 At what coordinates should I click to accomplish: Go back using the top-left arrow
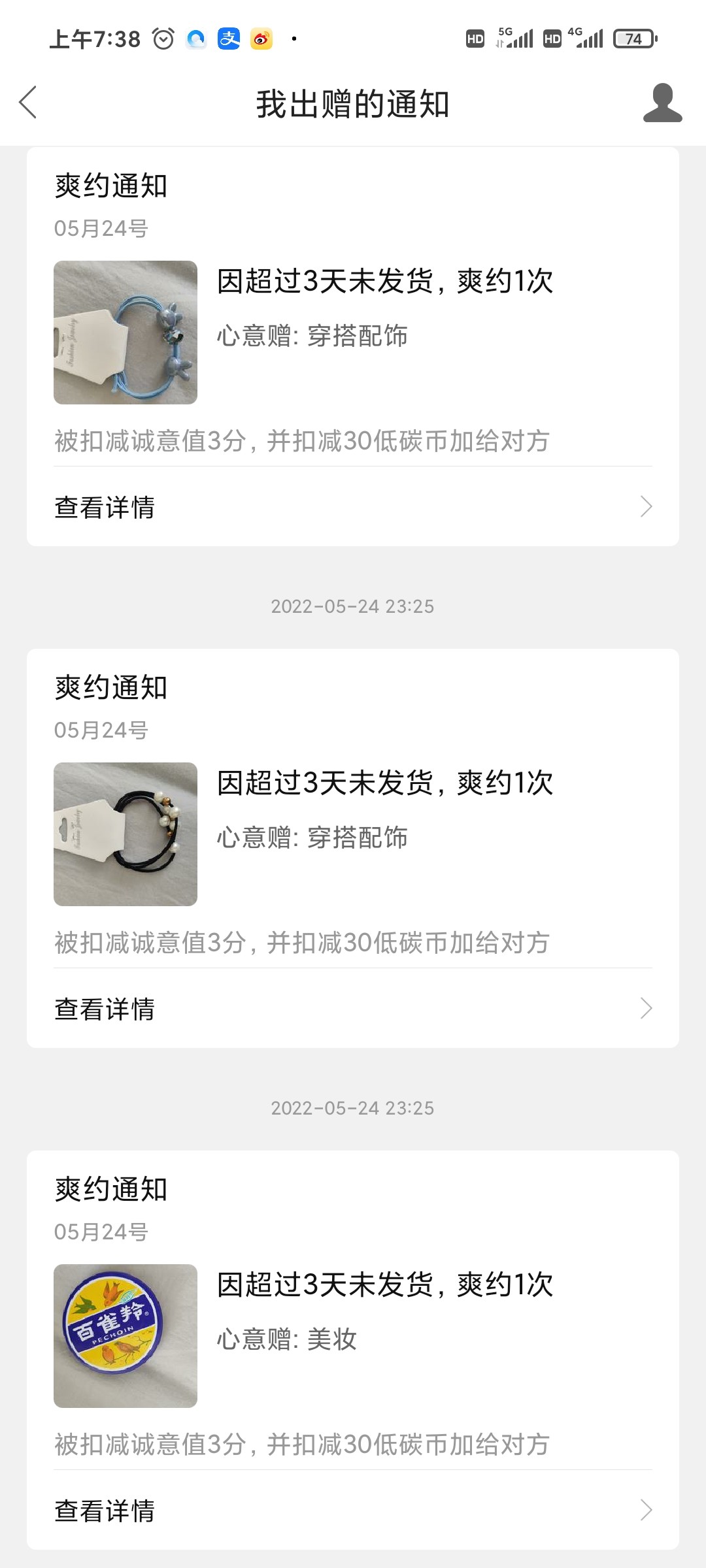pyautogui.click(x=28, y=103)
